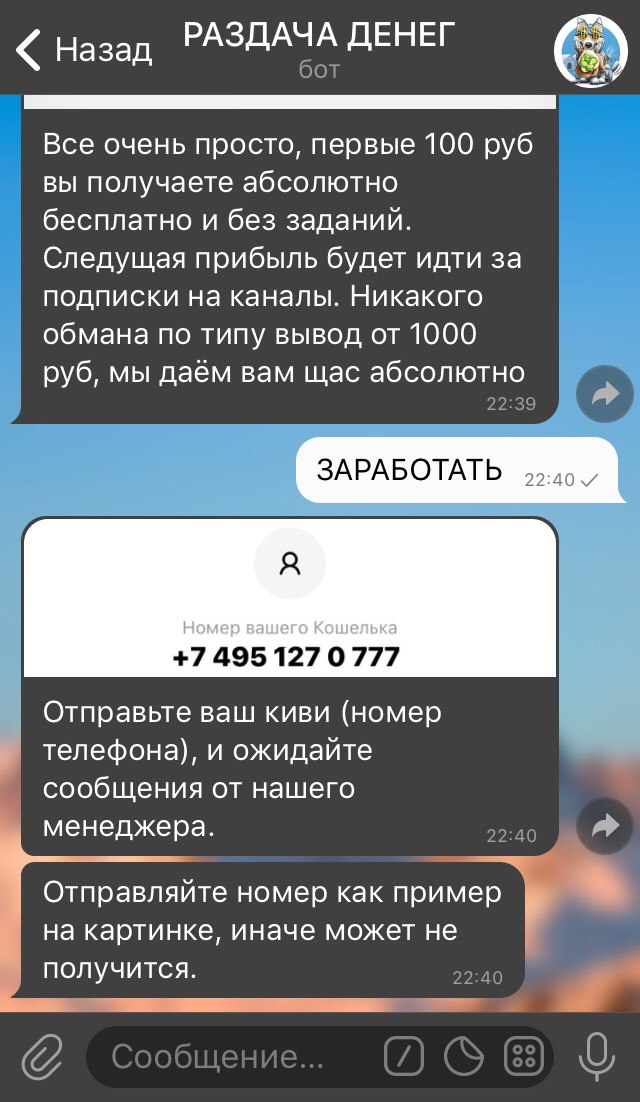Viewport: 640px width, 1102px height.
Task: Focus the Сообщение text field
Action: coord(230,1057)
